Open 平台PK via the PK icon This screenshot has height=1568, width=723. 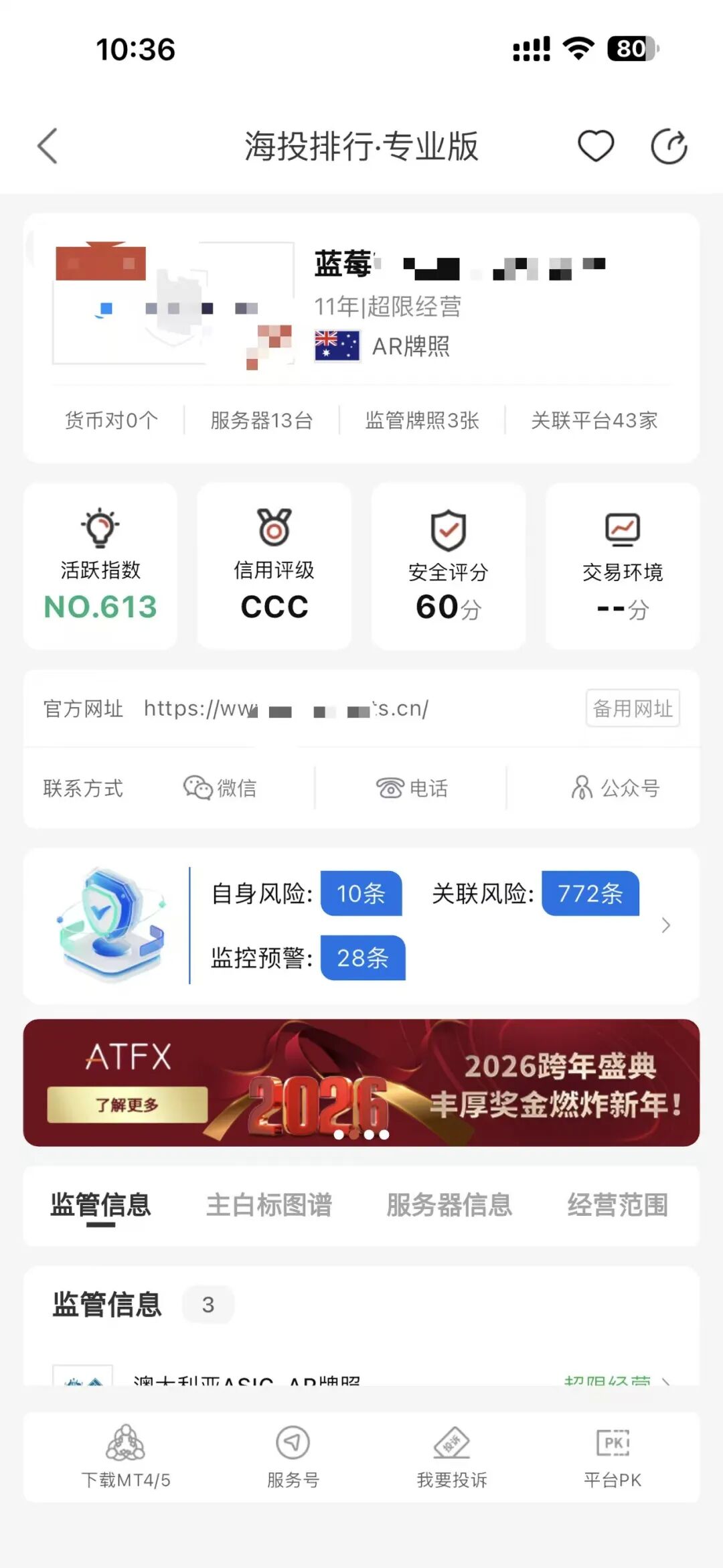coord(611,1444)
